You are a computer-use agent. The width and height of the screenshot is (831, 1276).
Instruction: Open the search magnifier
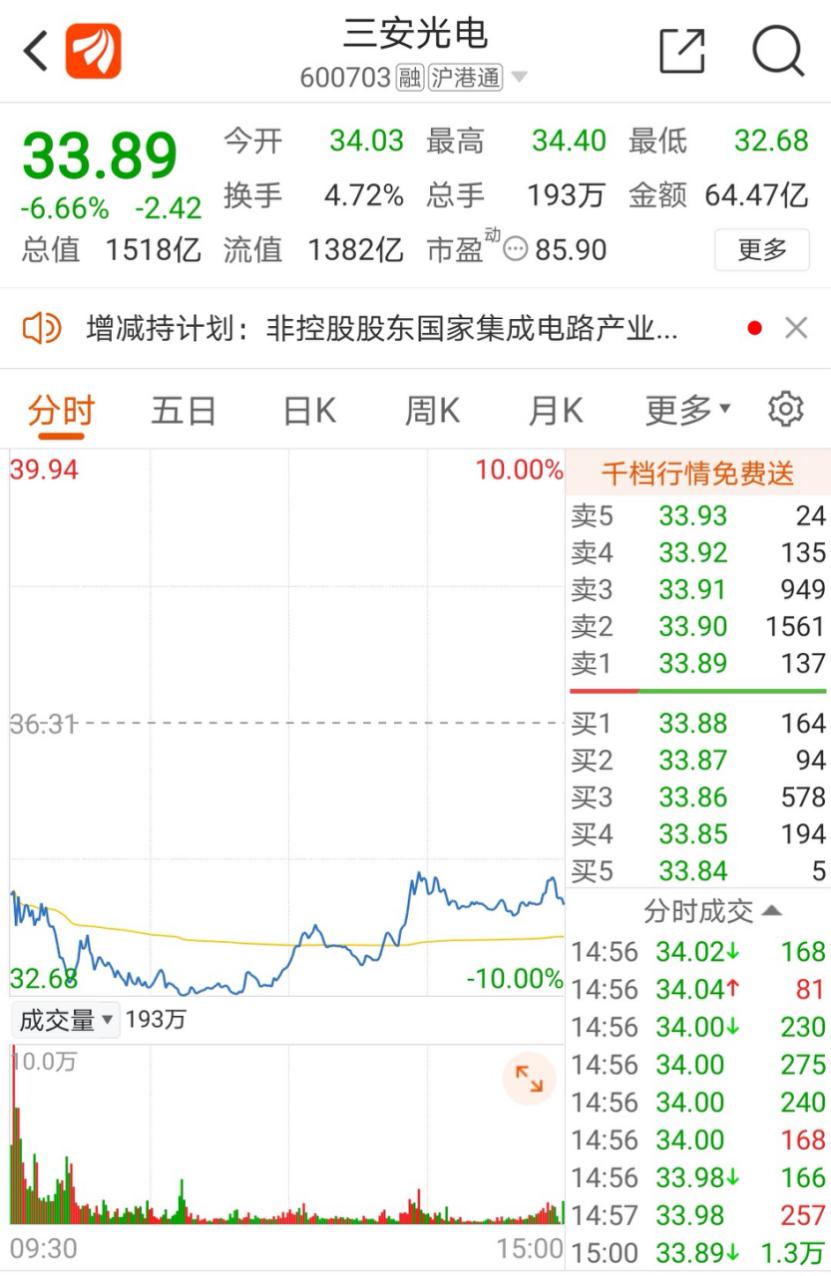[778, 50]
